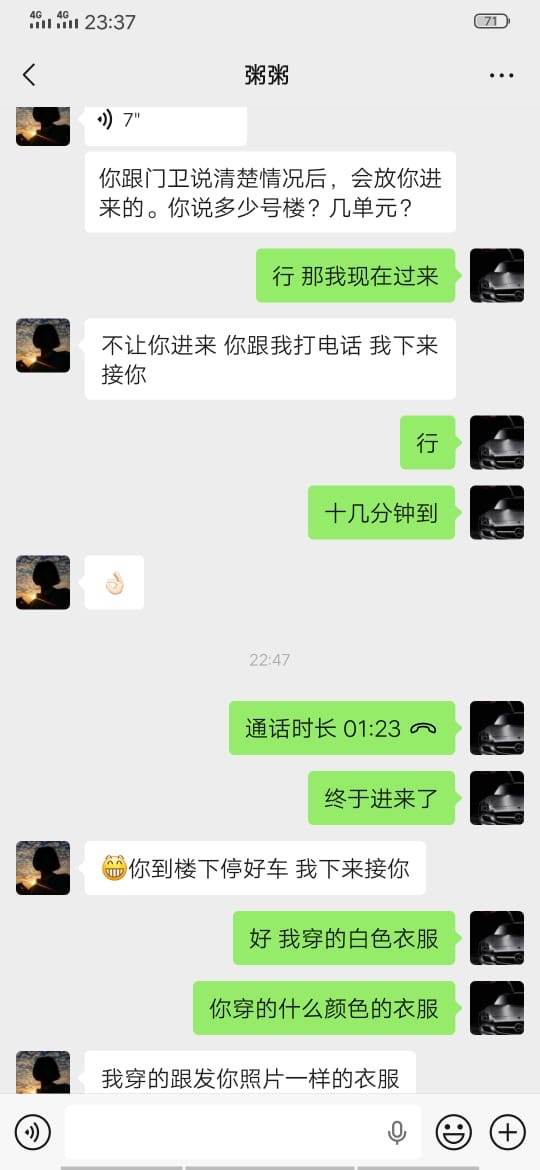540x1170 pixels.
Task: Open the chat's three-dot menu
Action: [501, 75]
